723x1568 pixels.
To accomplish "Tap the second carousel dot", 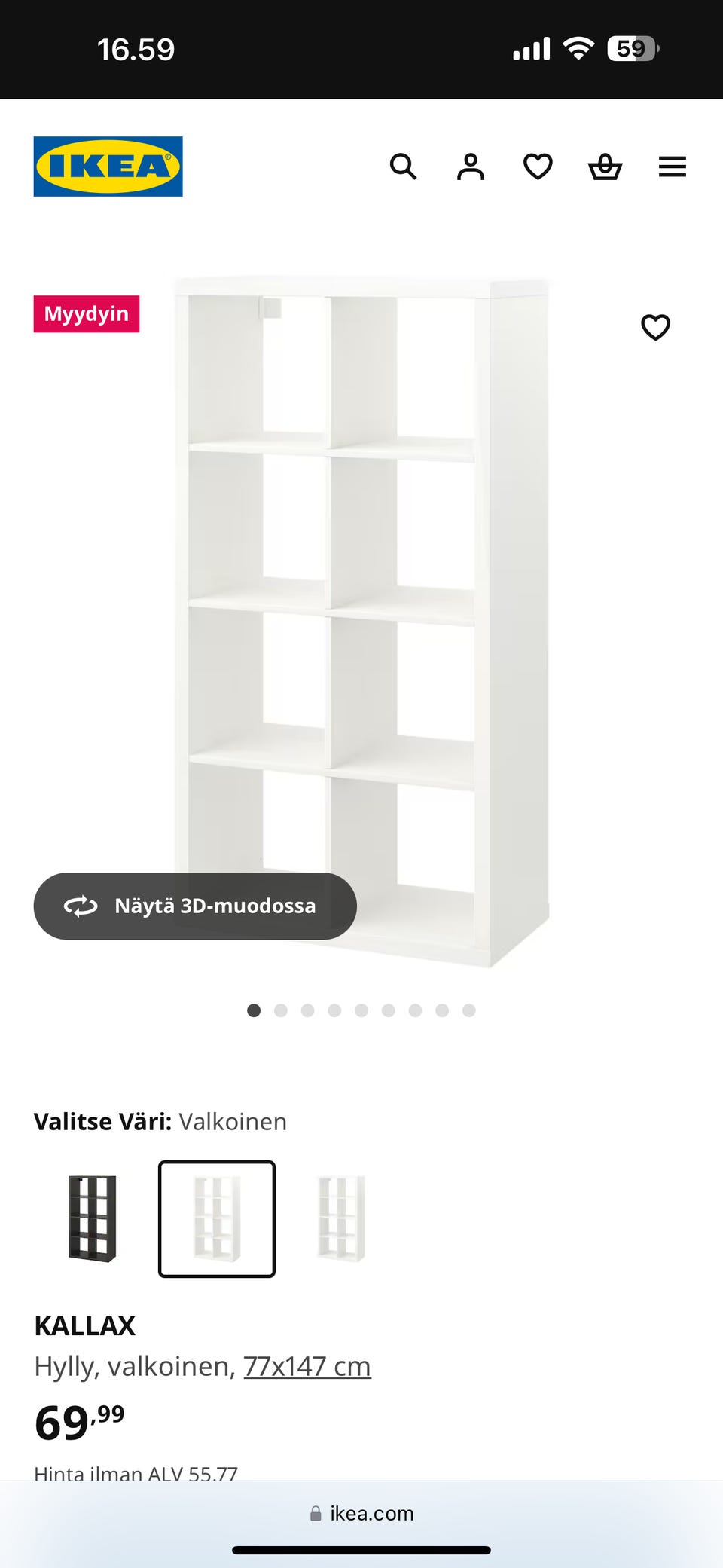I will click(x=281, y=1010).
